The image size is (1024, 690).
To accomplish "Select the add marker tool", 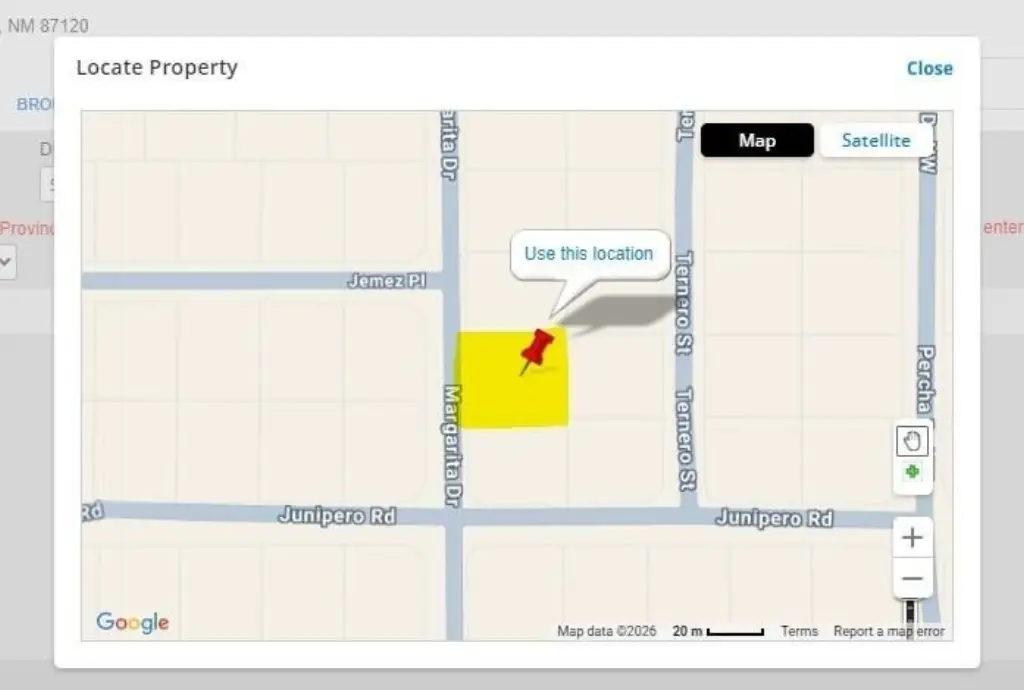I will point(912,473).
